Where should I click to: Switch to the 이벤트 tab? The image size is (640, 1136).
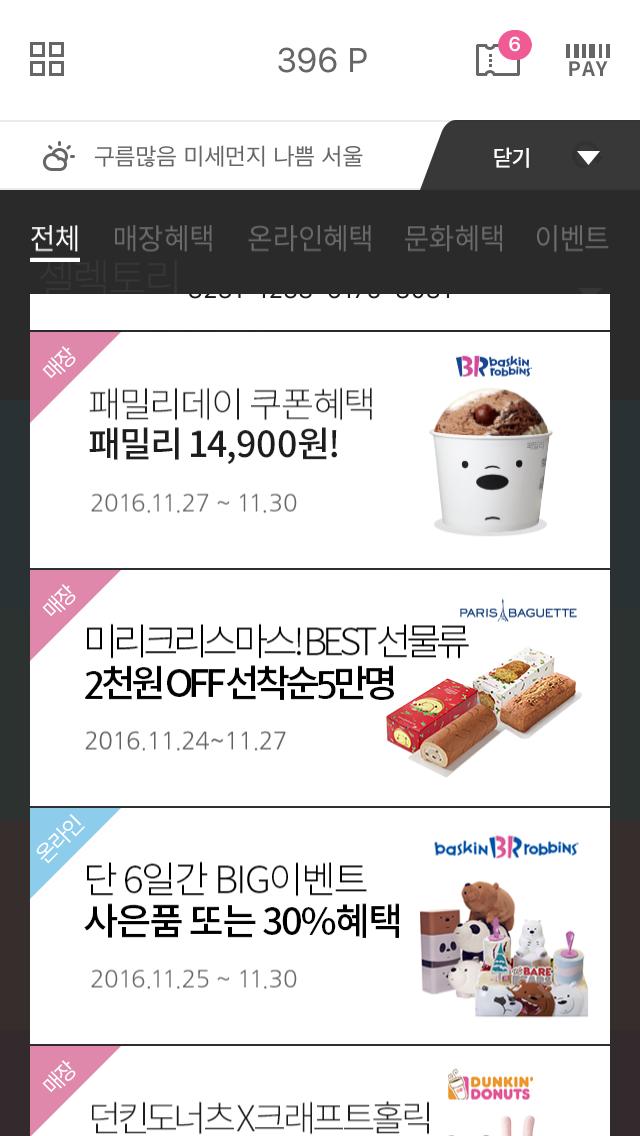pyautogui.click(x=571, y=238)
